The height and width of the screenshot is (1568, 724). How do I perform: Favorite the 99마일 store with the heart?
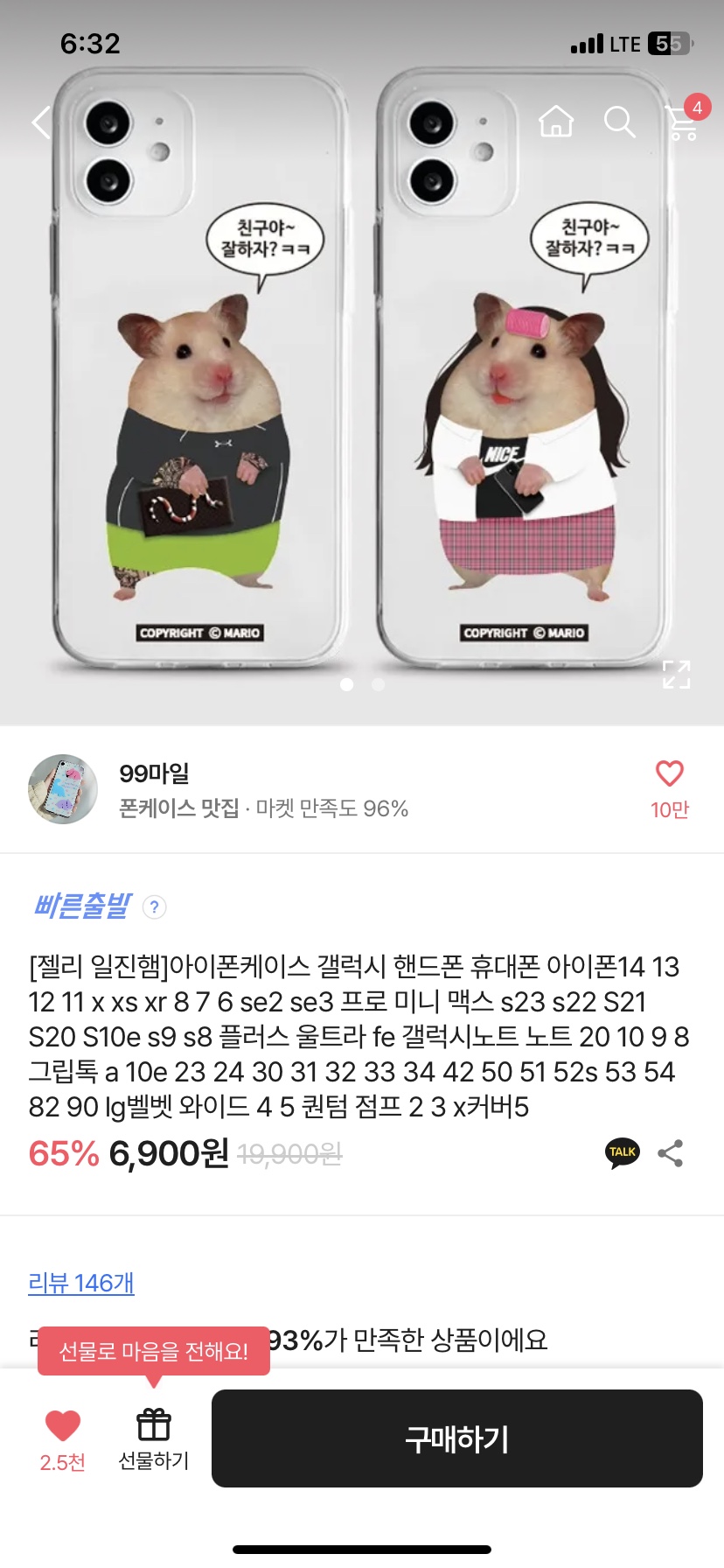(x=670, y=788)
